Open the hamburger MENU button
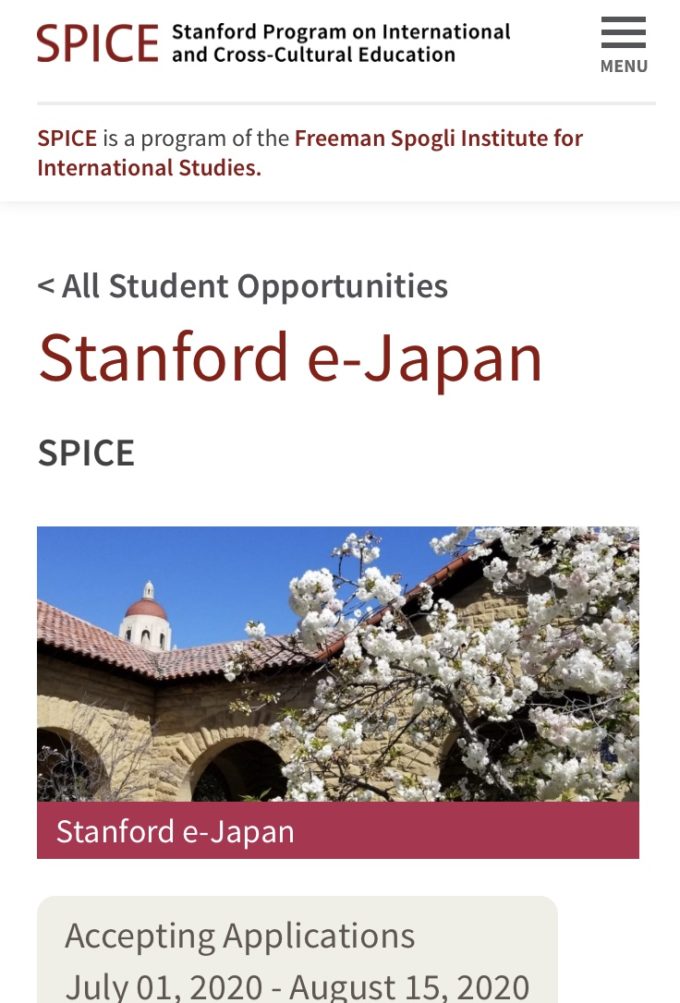Screen dimensions: 680x1003 click(x=623, y=45)
